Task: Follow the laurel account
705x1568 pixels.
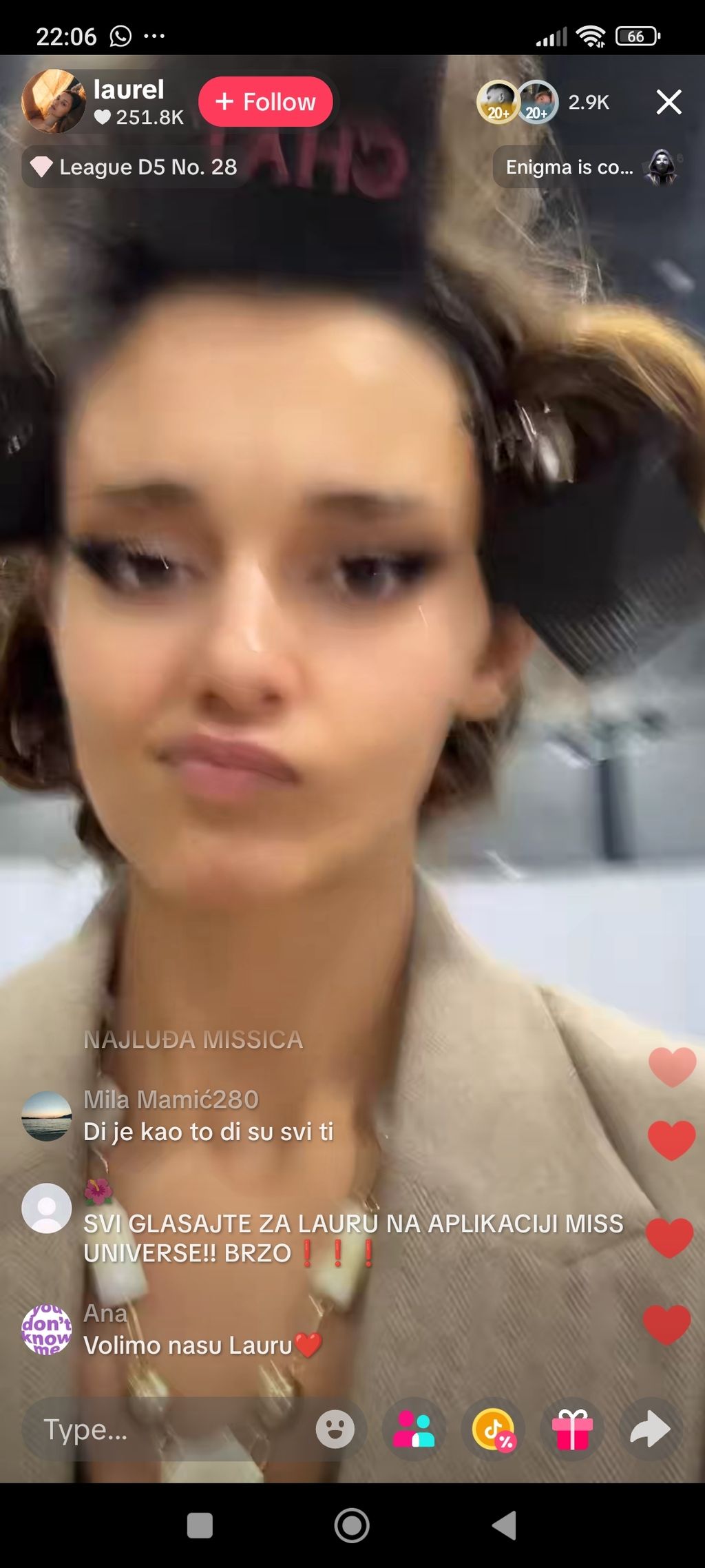Action: pyautogui.click(x=266, y=102)
